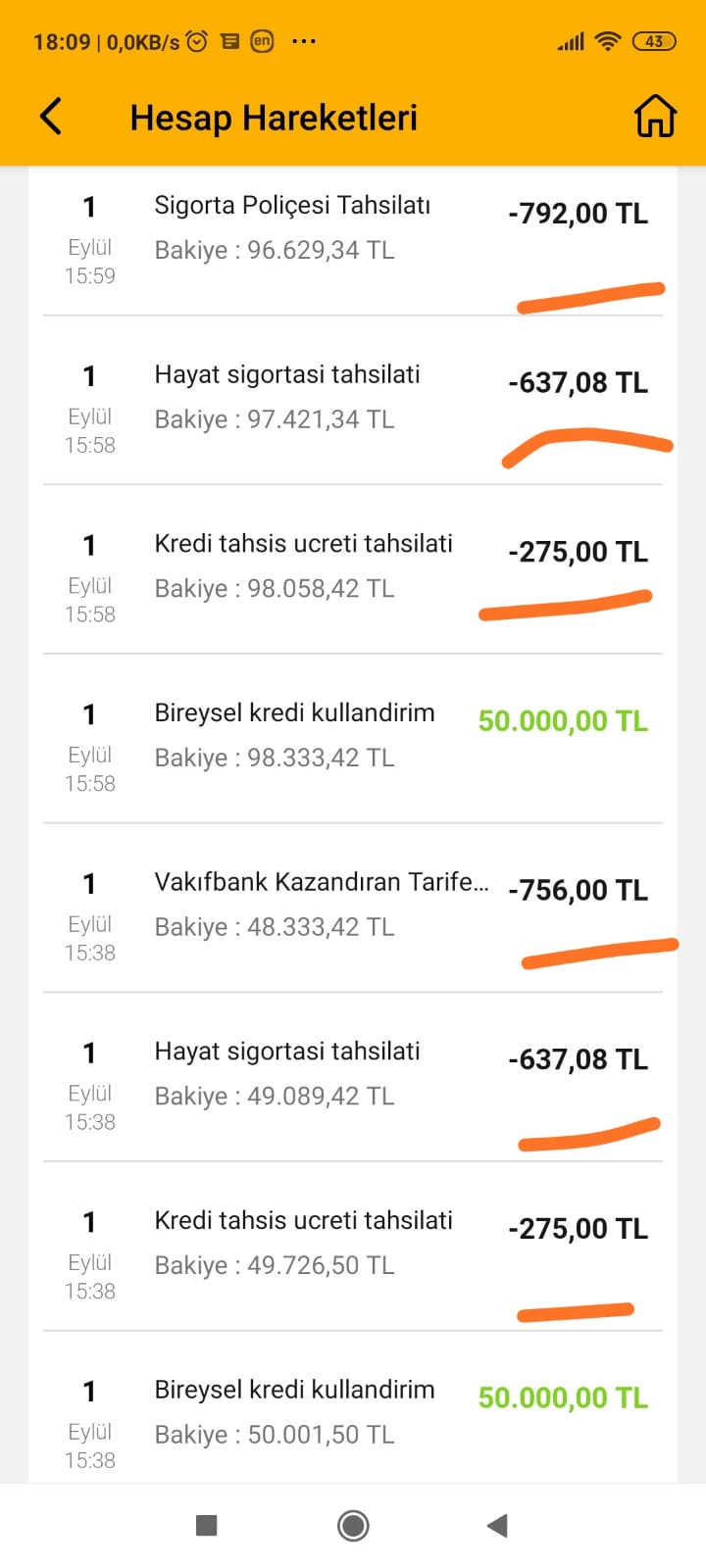Tap the system home navigation button
The width and height of the screenshot is (706, 1568).
(353, 1525)
